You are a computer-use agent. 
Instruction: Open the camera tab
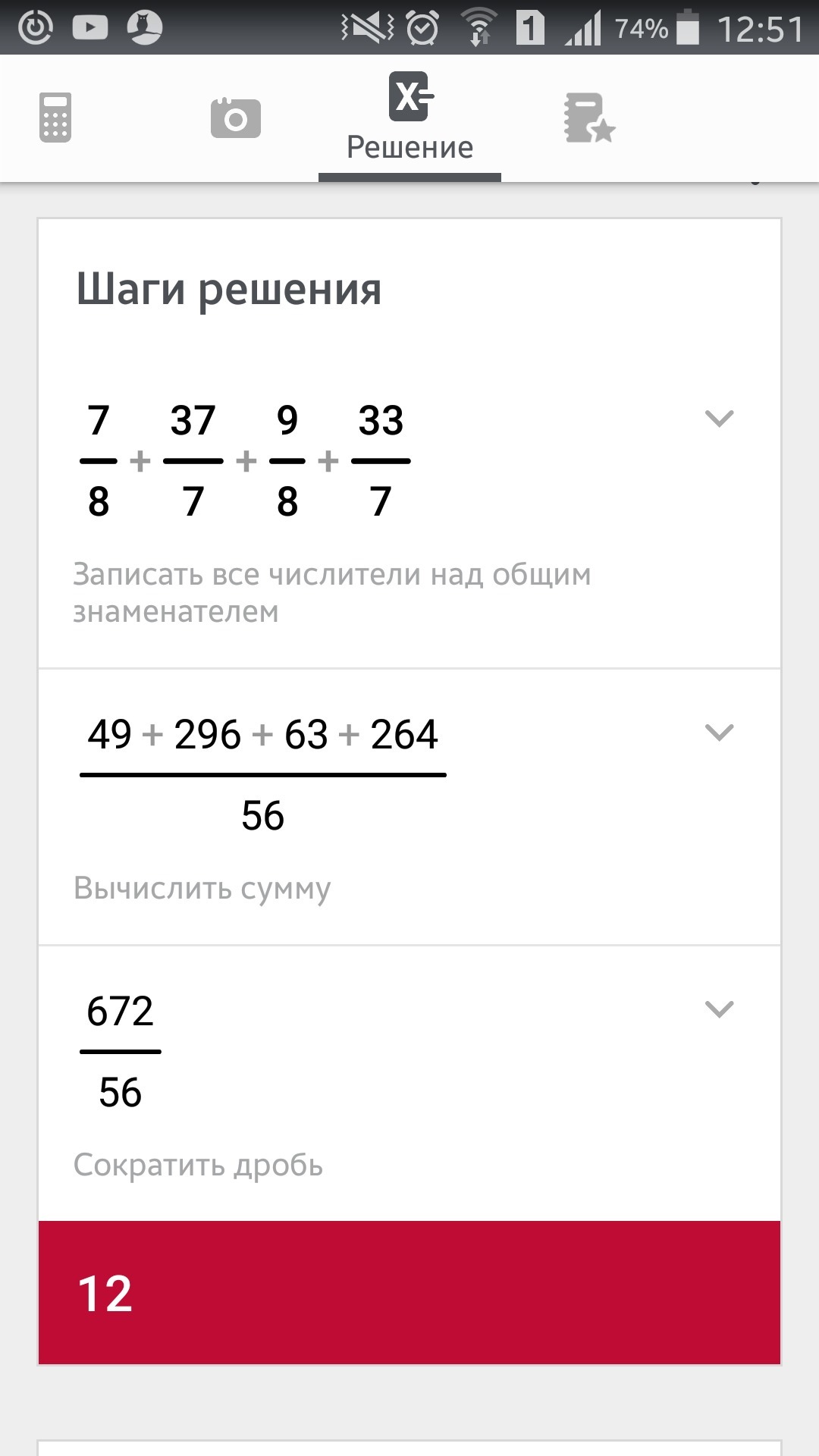235,118
